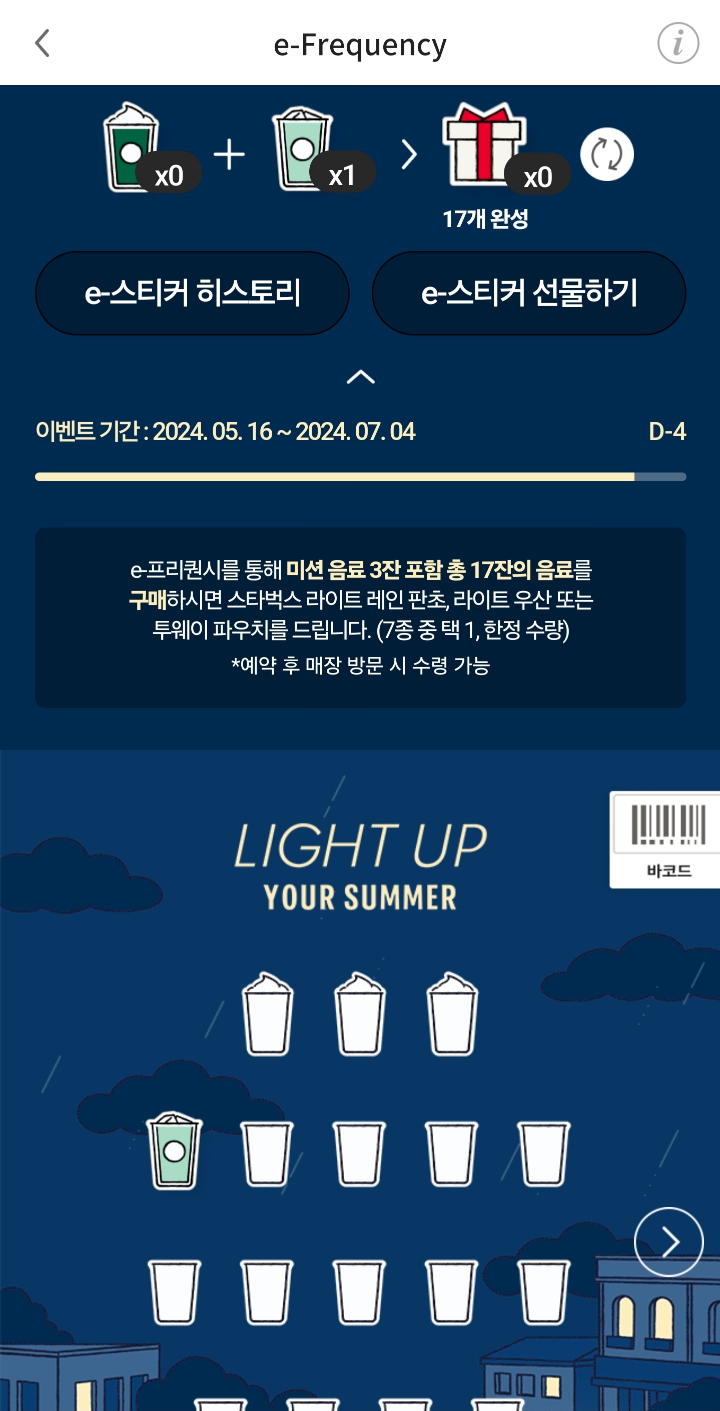
Task: Open the information icon in header
Action: point(677,44)
